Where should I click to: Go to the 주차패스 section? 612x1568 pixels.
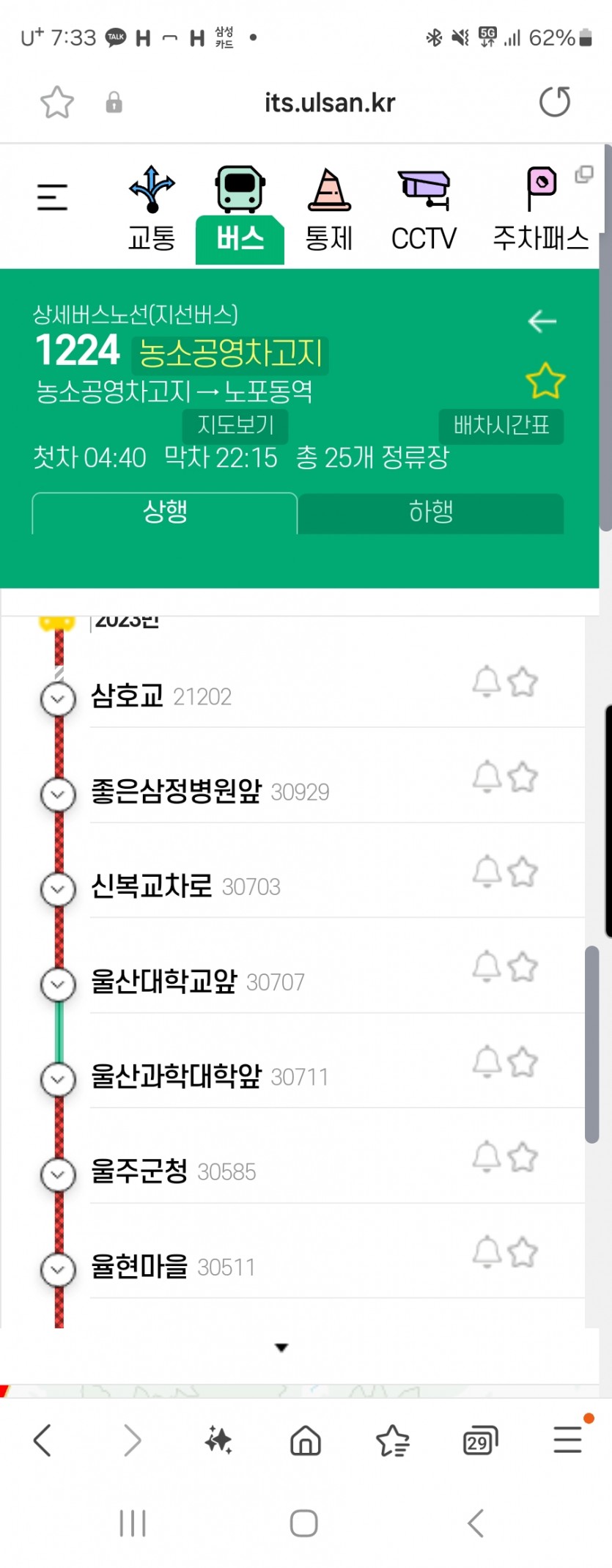(x=541, y=210)
